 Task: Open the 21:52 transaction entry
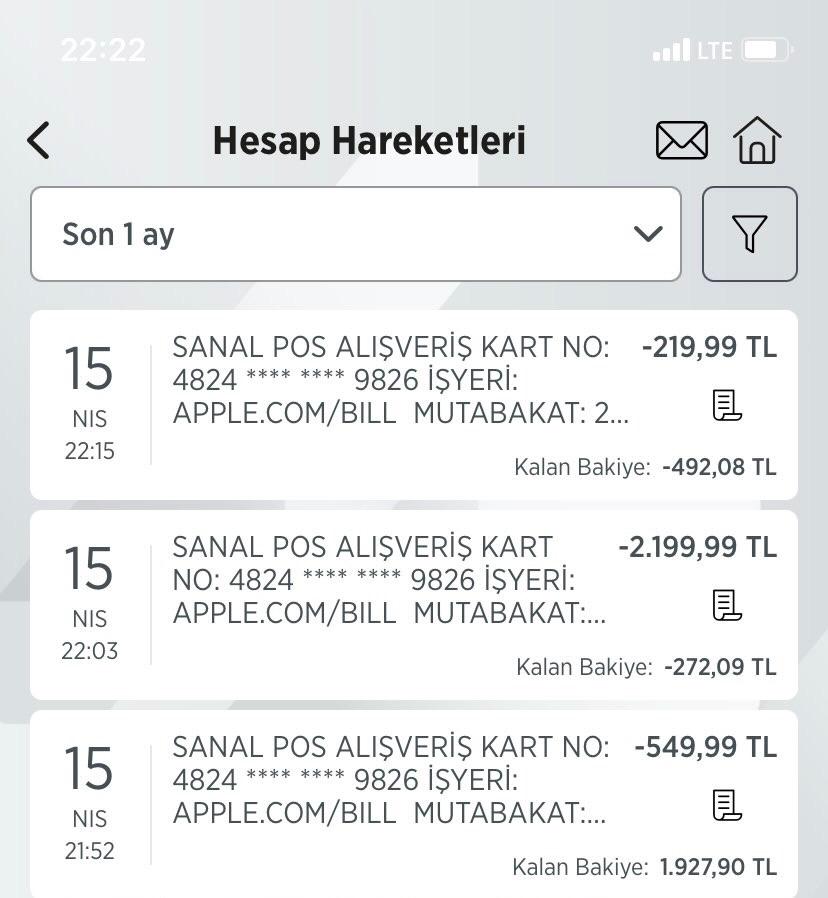point(390,800)
